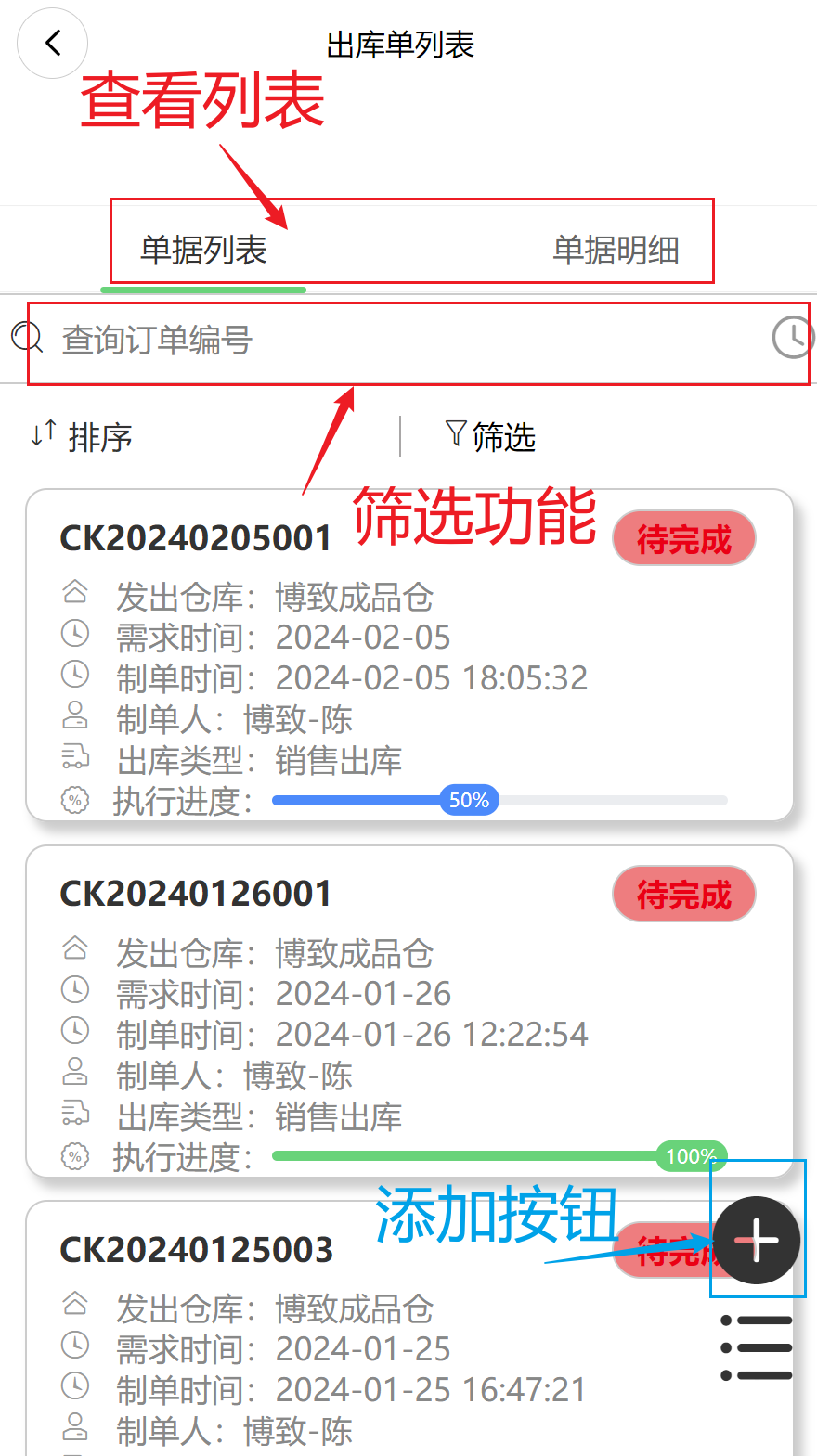Open order card CK20240205001
This screenshot has width=817, height=1456.
coord(409,655)
